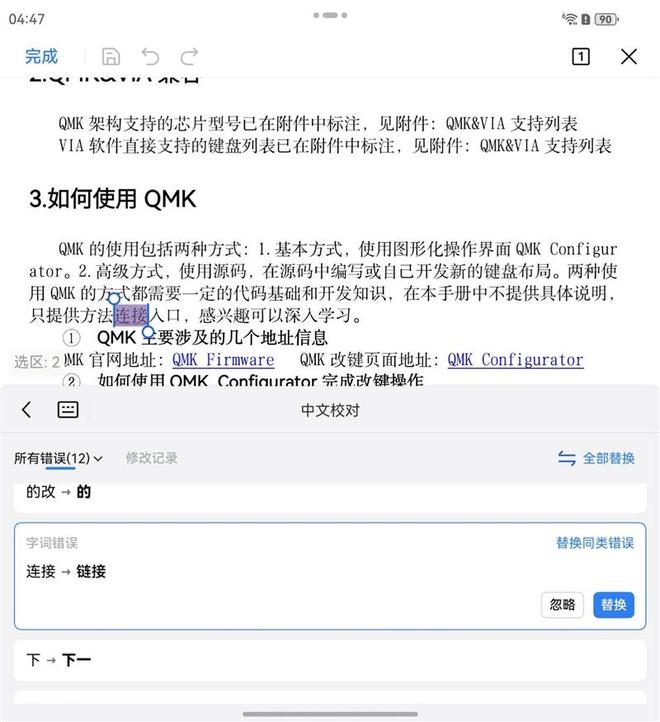Switch to the 修改记录 tab
Viewport: 660px width, 722px height.
152,458
